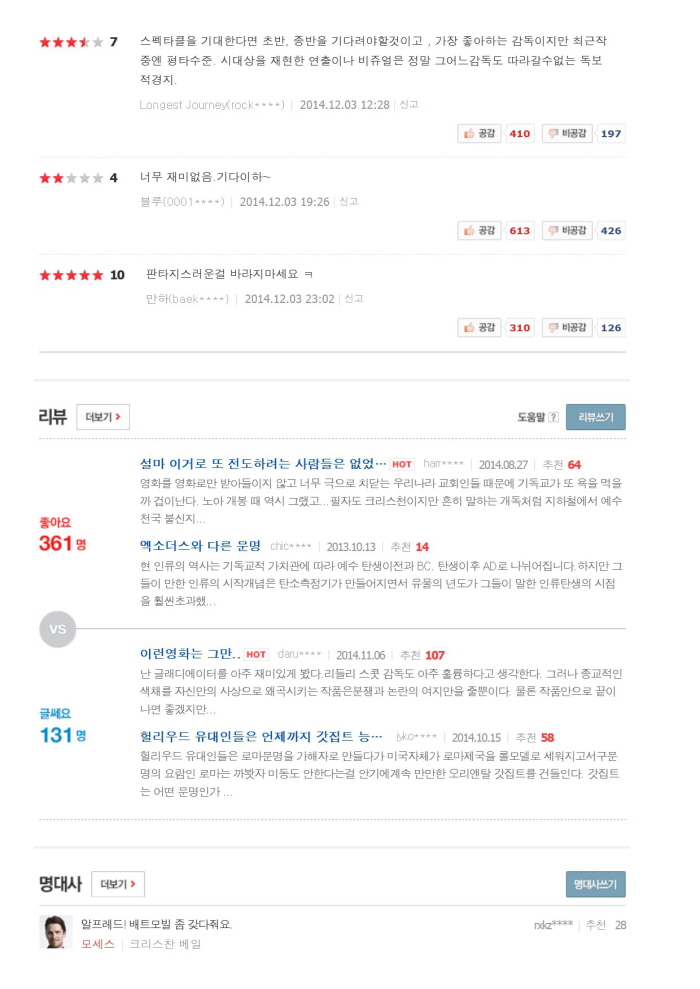Write a famous line with 명대사쓰기
The width and height of the screenshot is (700, 989).
coord(595,884)
